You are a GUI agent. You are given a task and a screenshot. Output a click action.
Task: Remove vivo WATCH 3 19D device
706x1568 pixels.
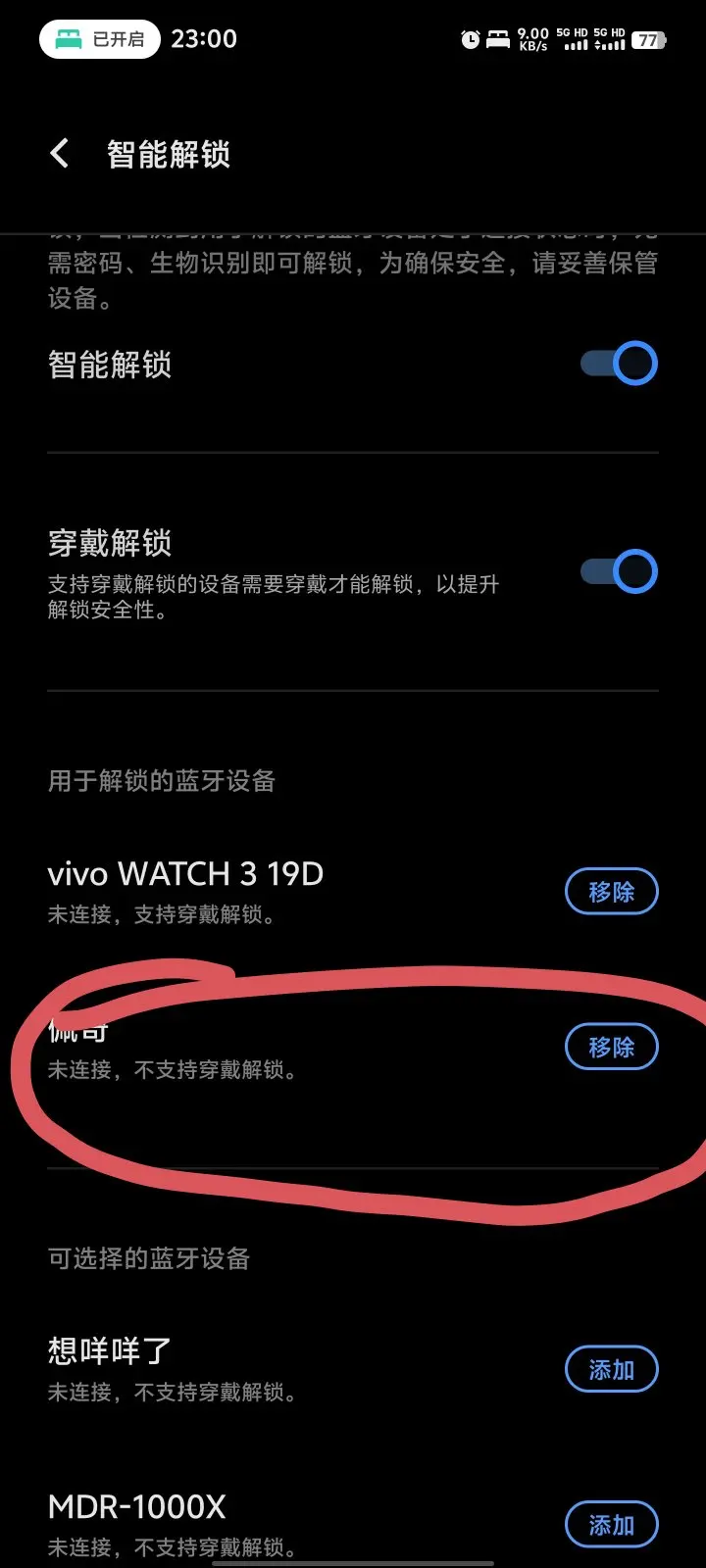click(611, 892)
